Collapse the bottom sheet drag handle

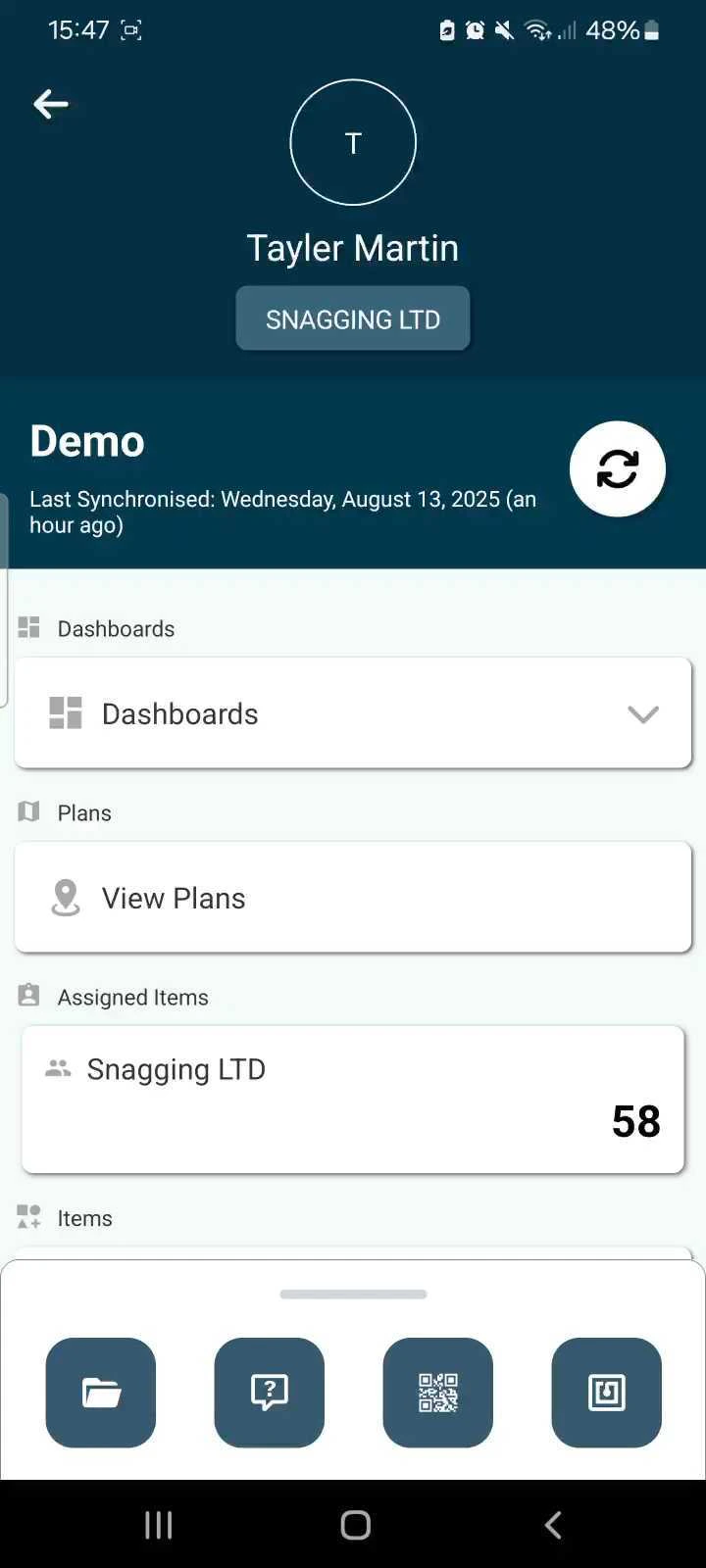[x=353, y=1294]
